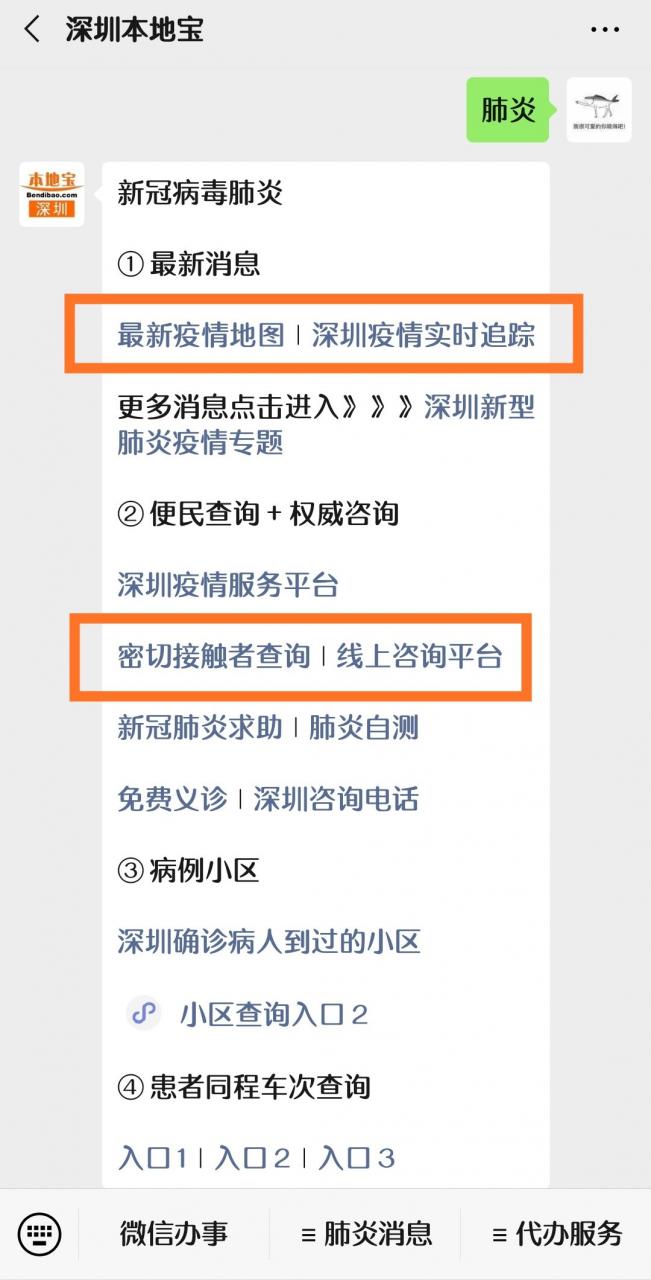
Task: Open 入口3 for 患者同程车次查询
Action: [357, 1158]
